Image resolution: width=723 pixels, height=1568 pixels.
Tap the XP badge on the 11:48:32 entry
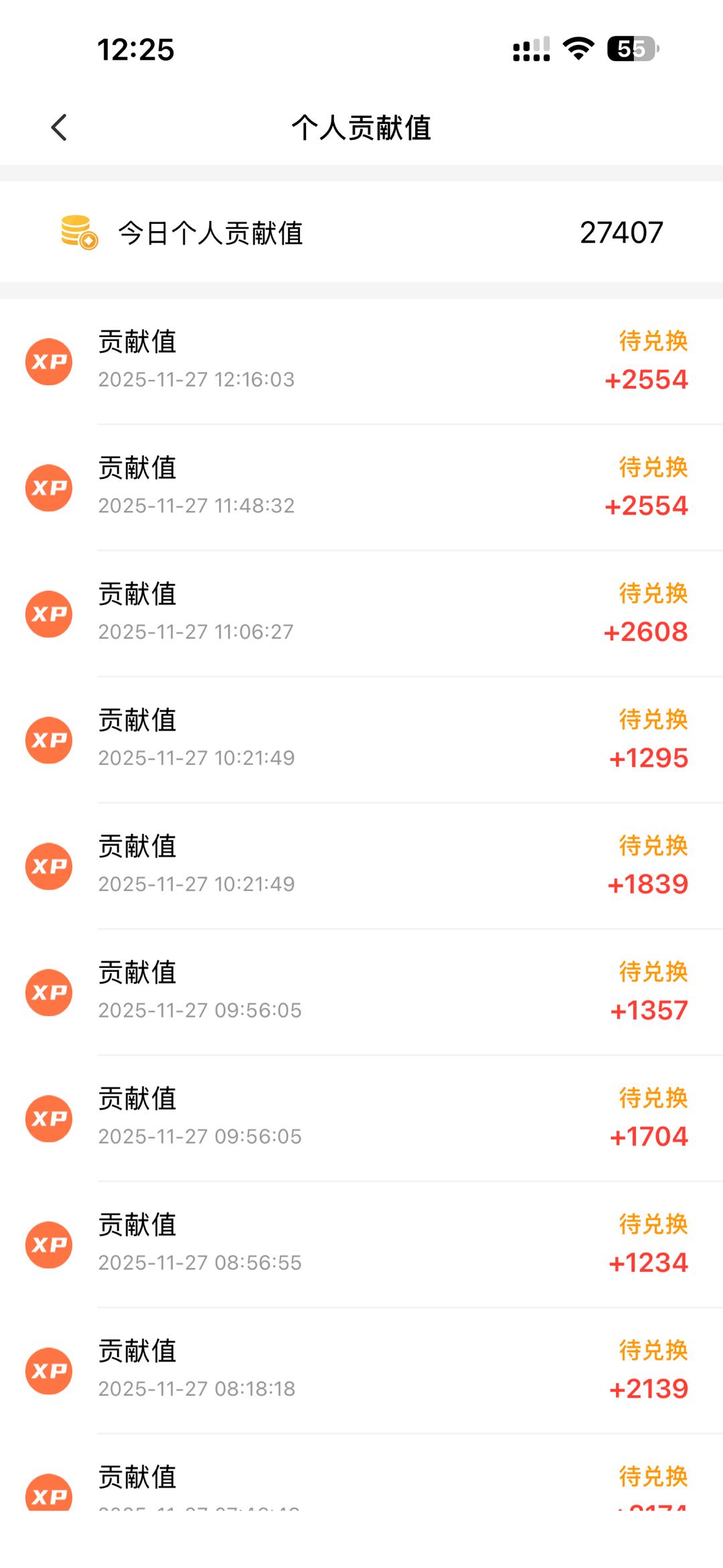point(48,487)
